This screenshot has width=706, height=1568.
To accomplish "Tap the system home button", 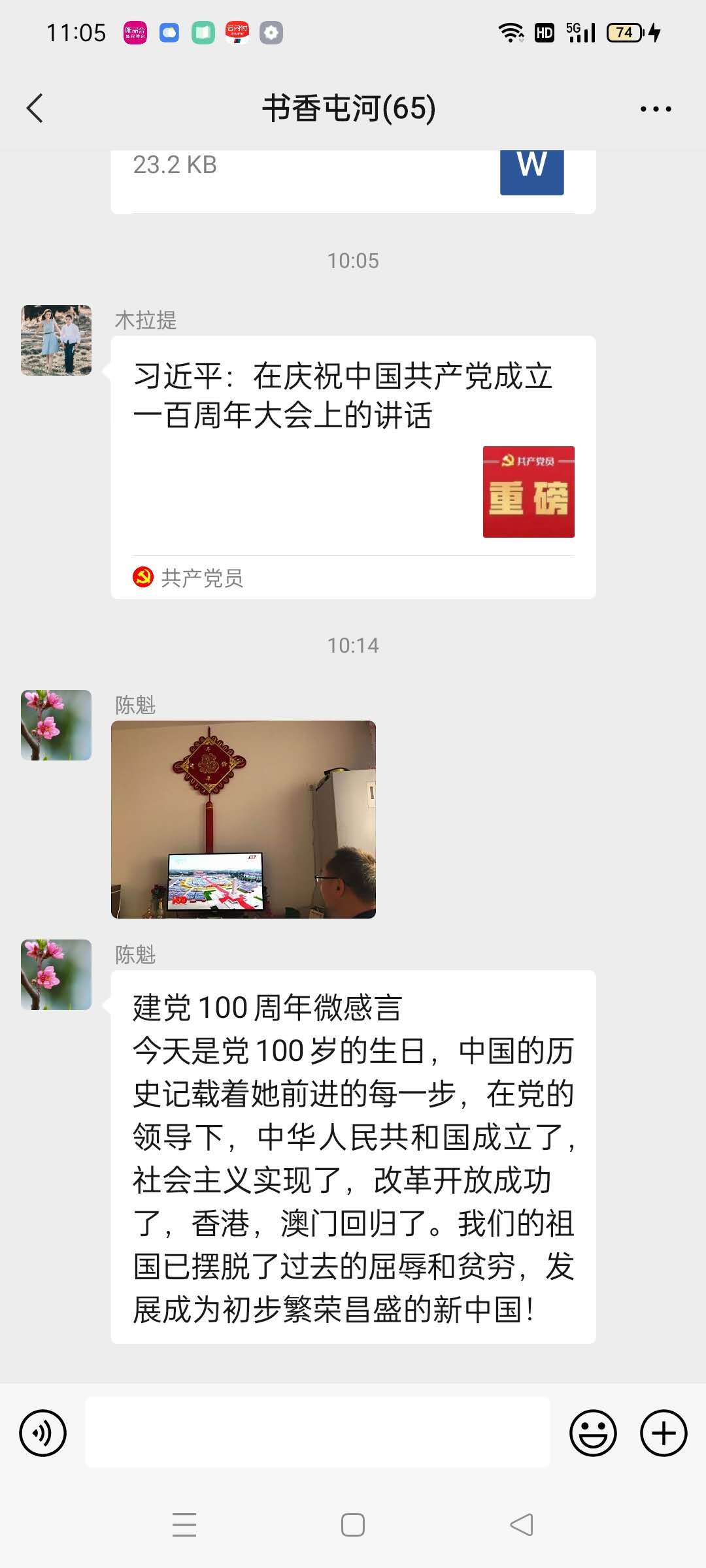I will point(353,1525).
